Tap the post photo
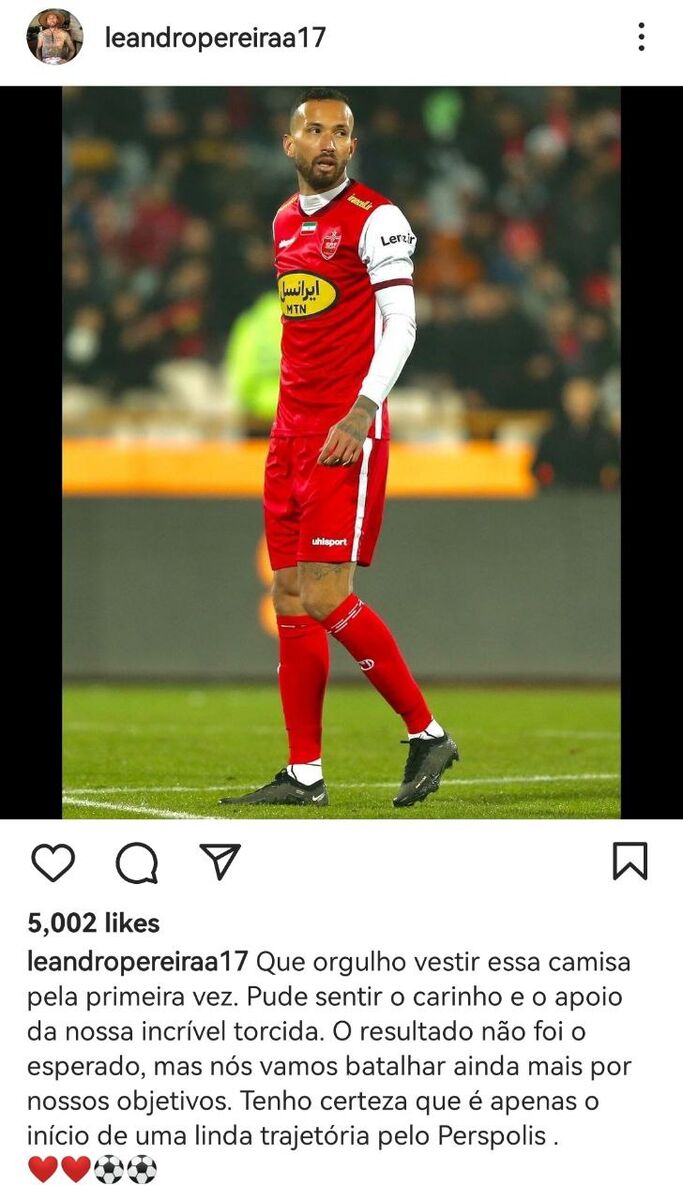Image resolution: width=683 pixels, height=1200 pixels. pos(341,452)
